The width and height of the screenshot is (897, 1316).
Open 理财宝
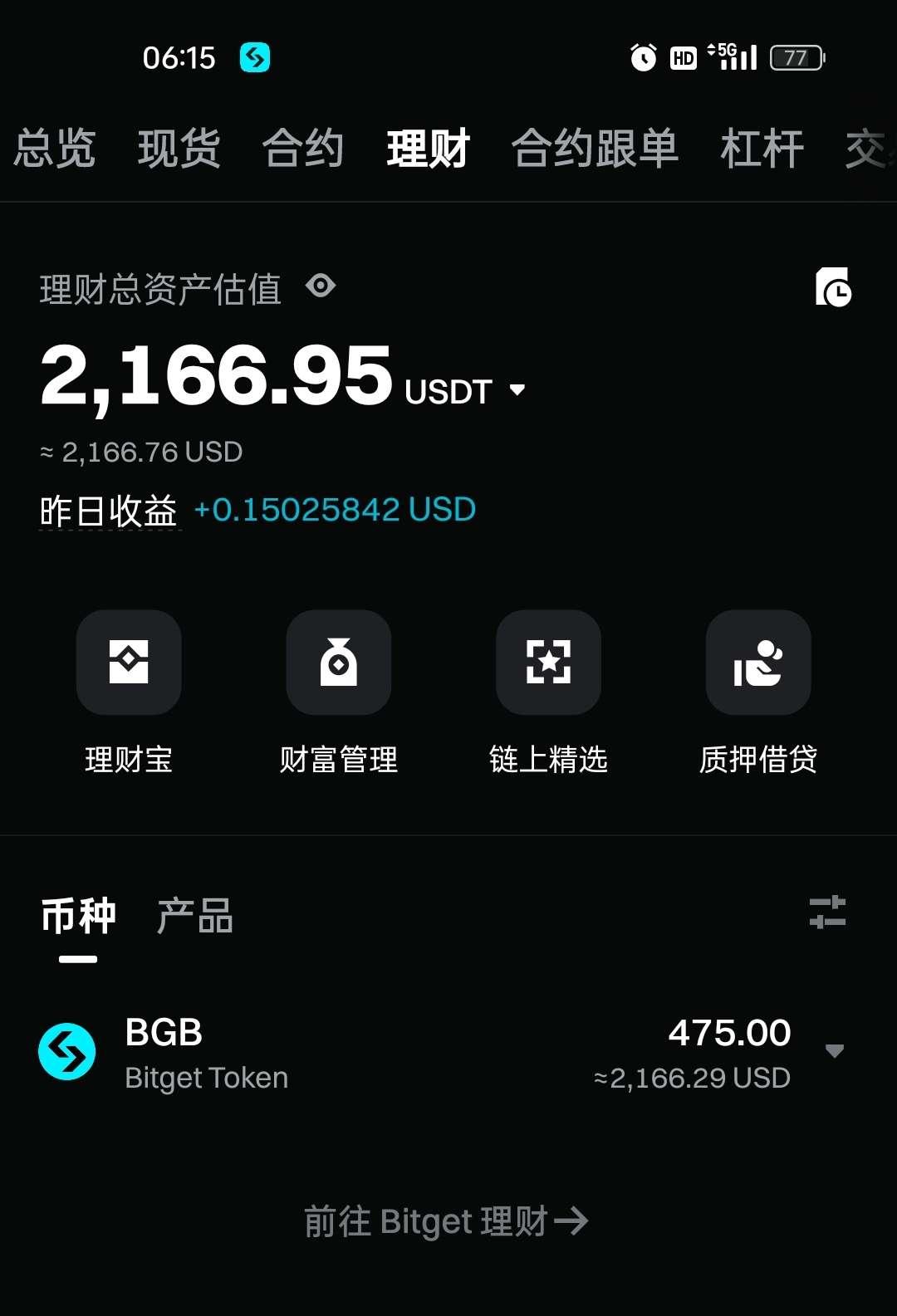[x=129, y=663]
